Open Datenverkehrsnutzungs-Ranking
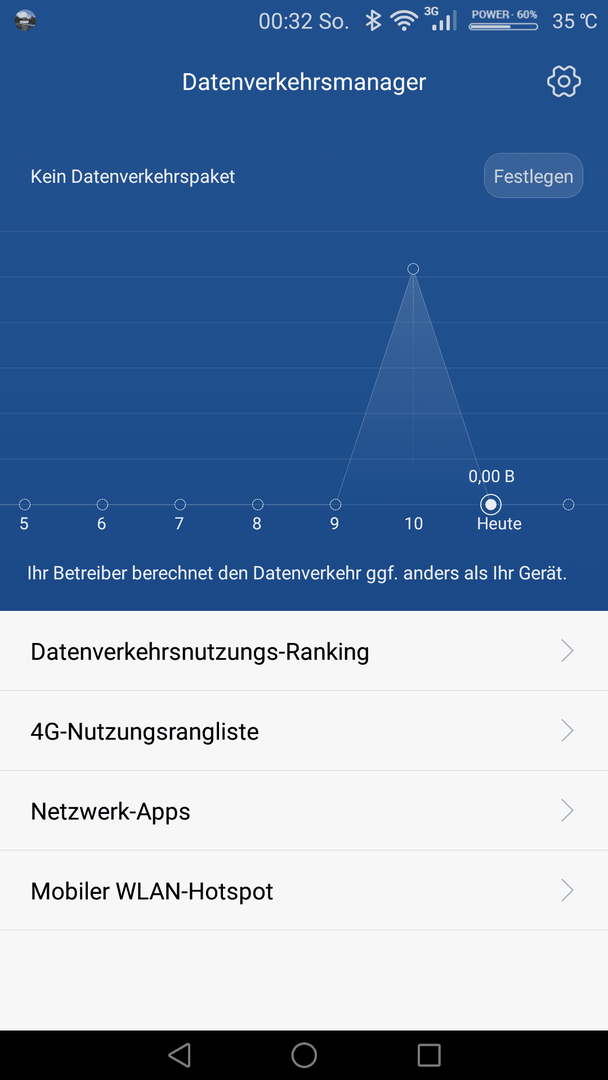The image size is (608, 1080). coord(304,651)
